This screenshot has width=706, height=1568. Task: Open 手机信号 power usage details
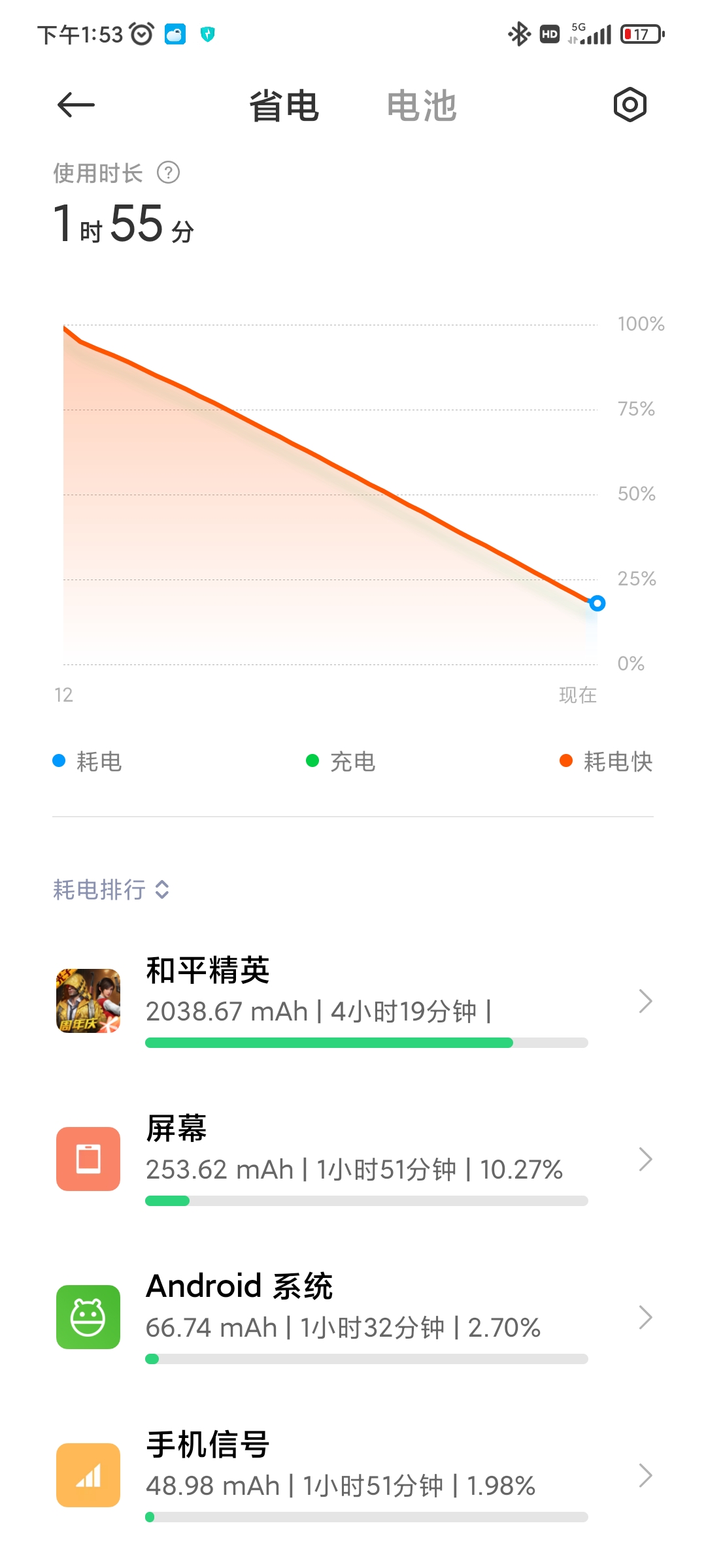coord(353,1475)
